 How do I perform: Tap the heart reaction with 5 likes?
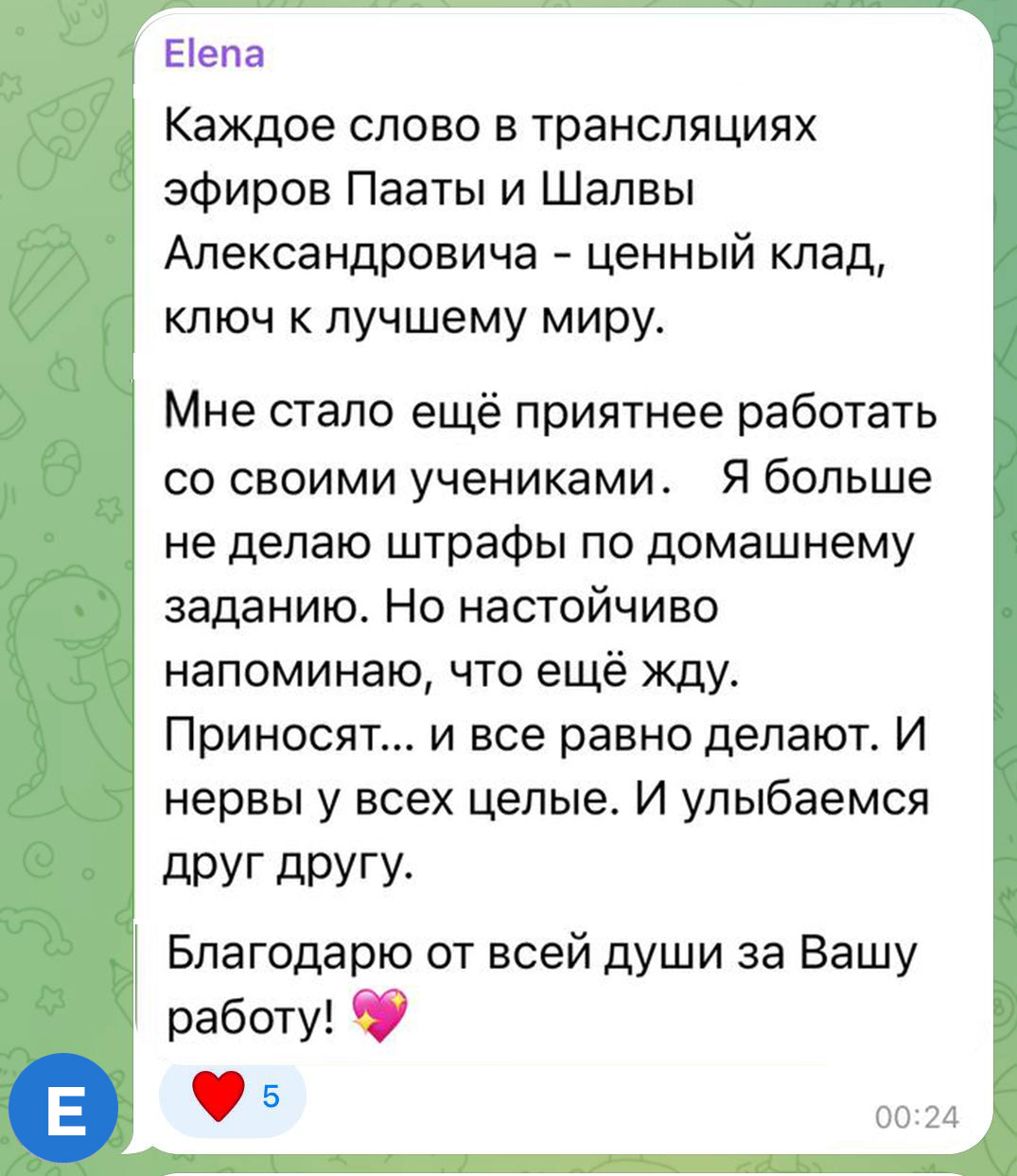[233, 1097]
